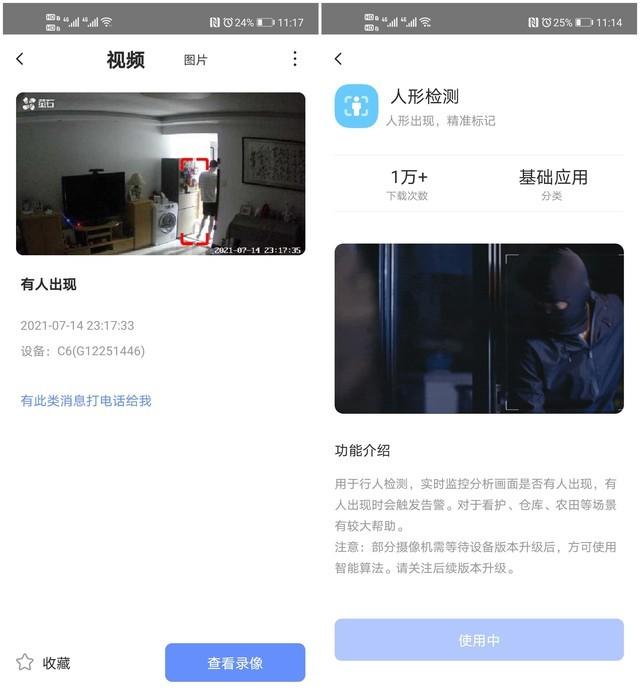Switch to the 图片 tab
The image size is (640, 690).
(195, 60)
